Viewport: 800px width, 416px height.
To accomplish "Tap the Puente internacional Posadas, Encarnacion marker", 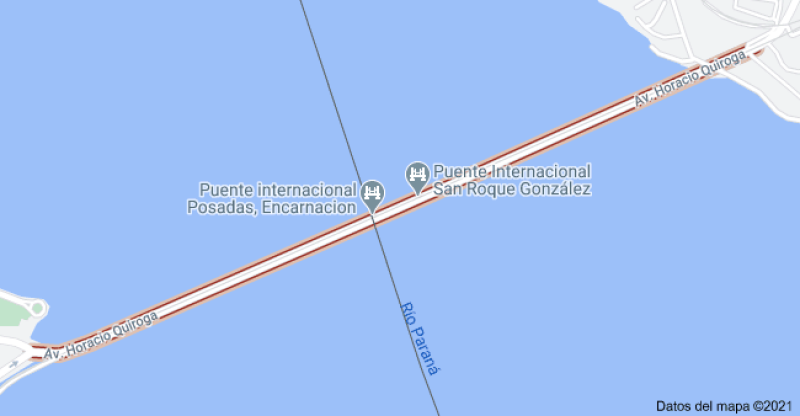I will click(373, 192).
